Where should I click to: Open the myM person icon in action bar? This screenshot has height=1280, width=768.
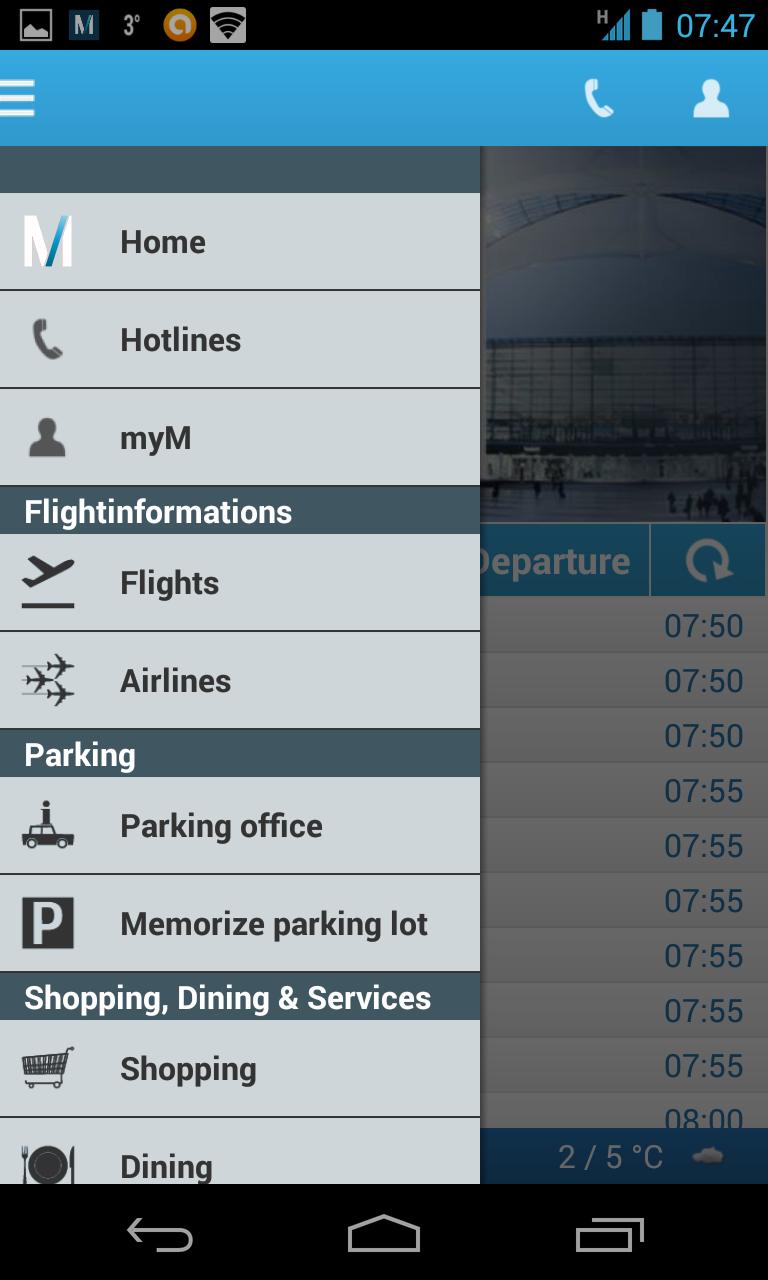[x=711, y=97]
